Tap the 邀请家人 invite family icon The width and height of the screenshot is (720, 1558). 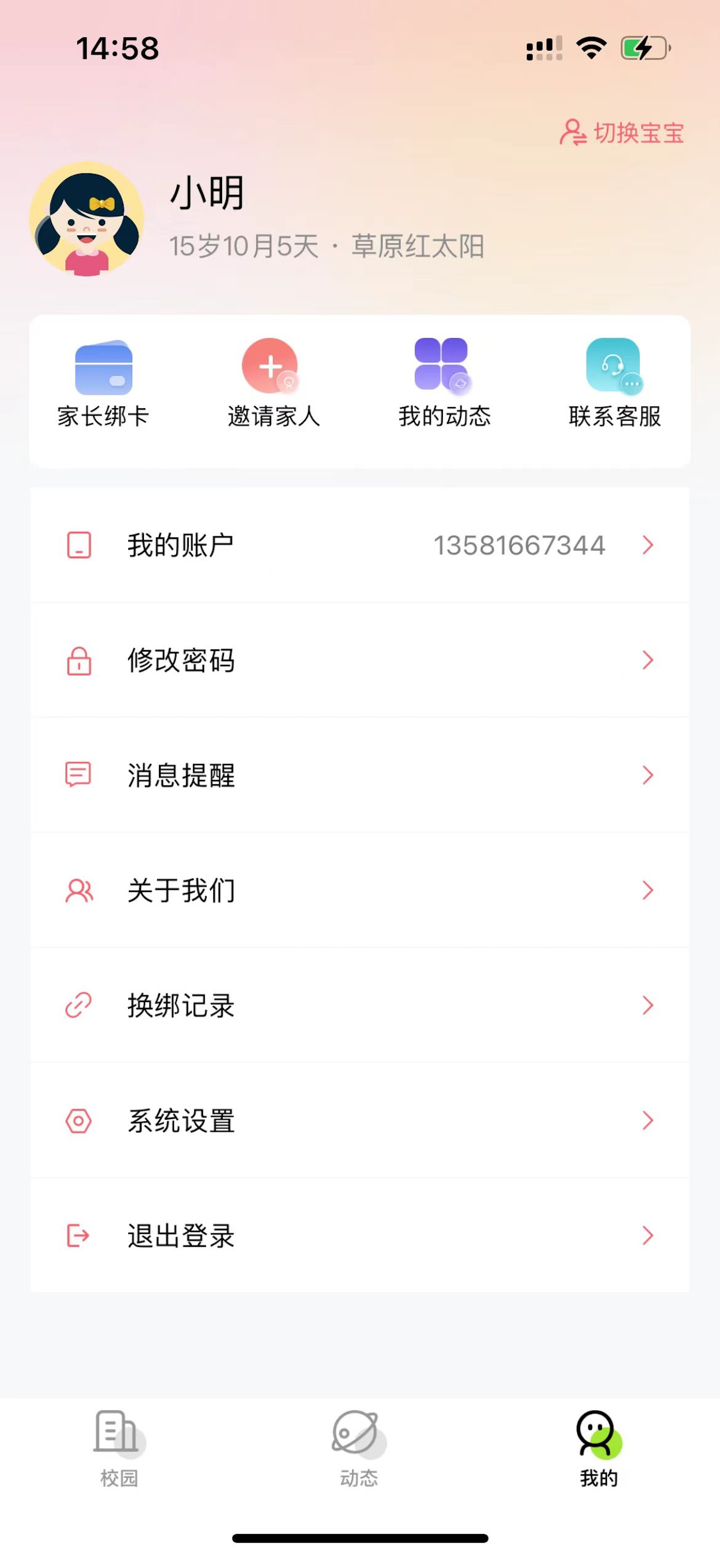tap(272, 366)
